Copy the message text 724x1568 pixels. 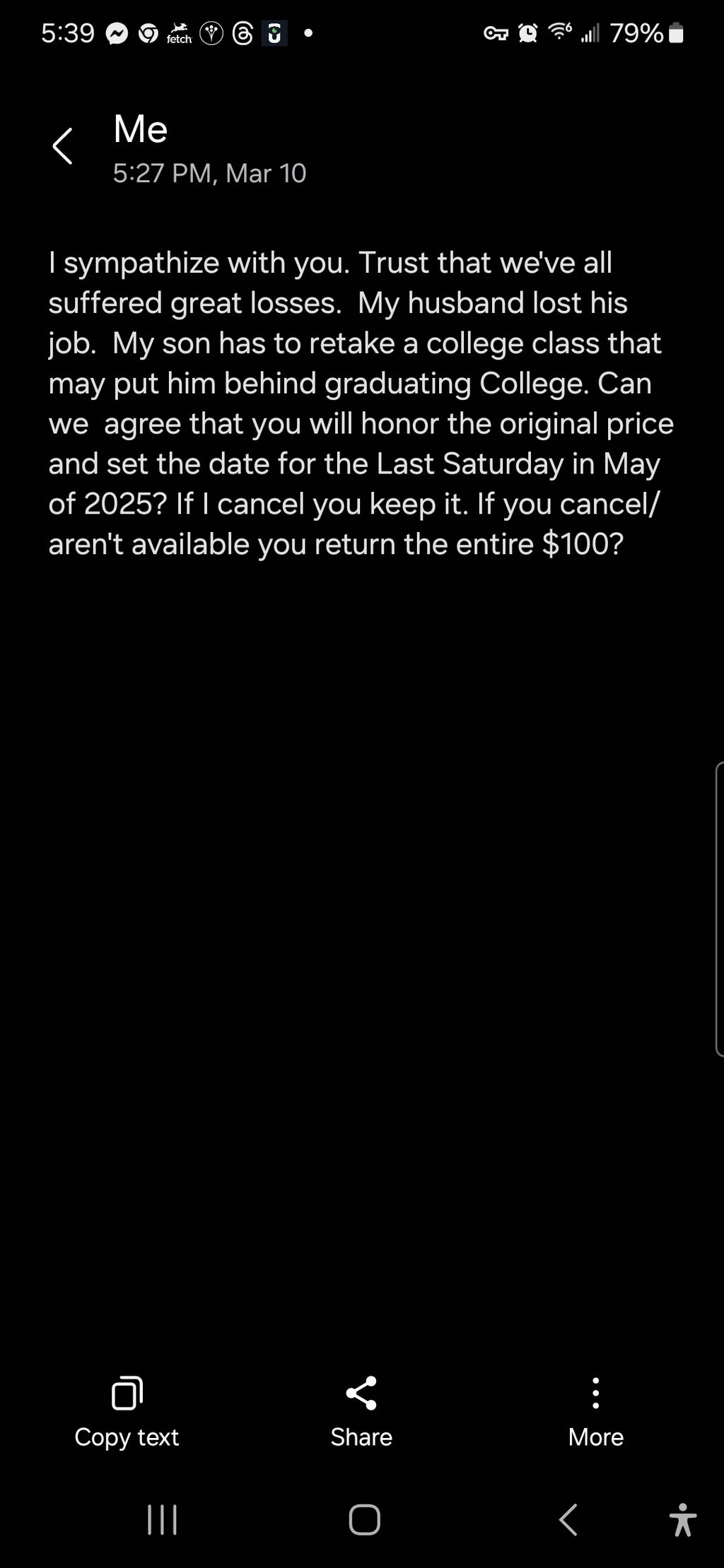point(127,1412)
